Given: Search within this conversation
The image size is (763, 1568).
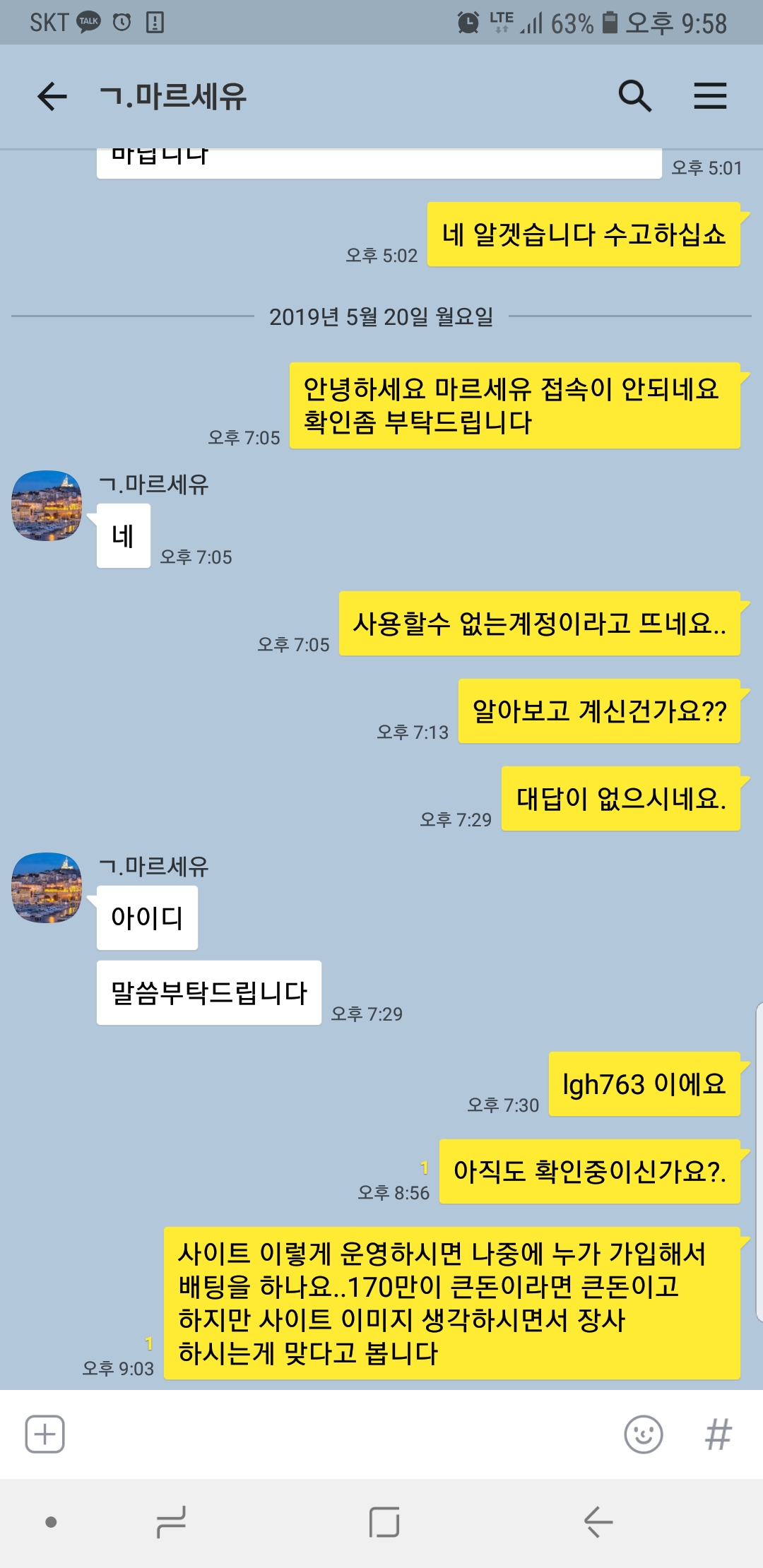Looking at the screenshot, I should 634,96.
